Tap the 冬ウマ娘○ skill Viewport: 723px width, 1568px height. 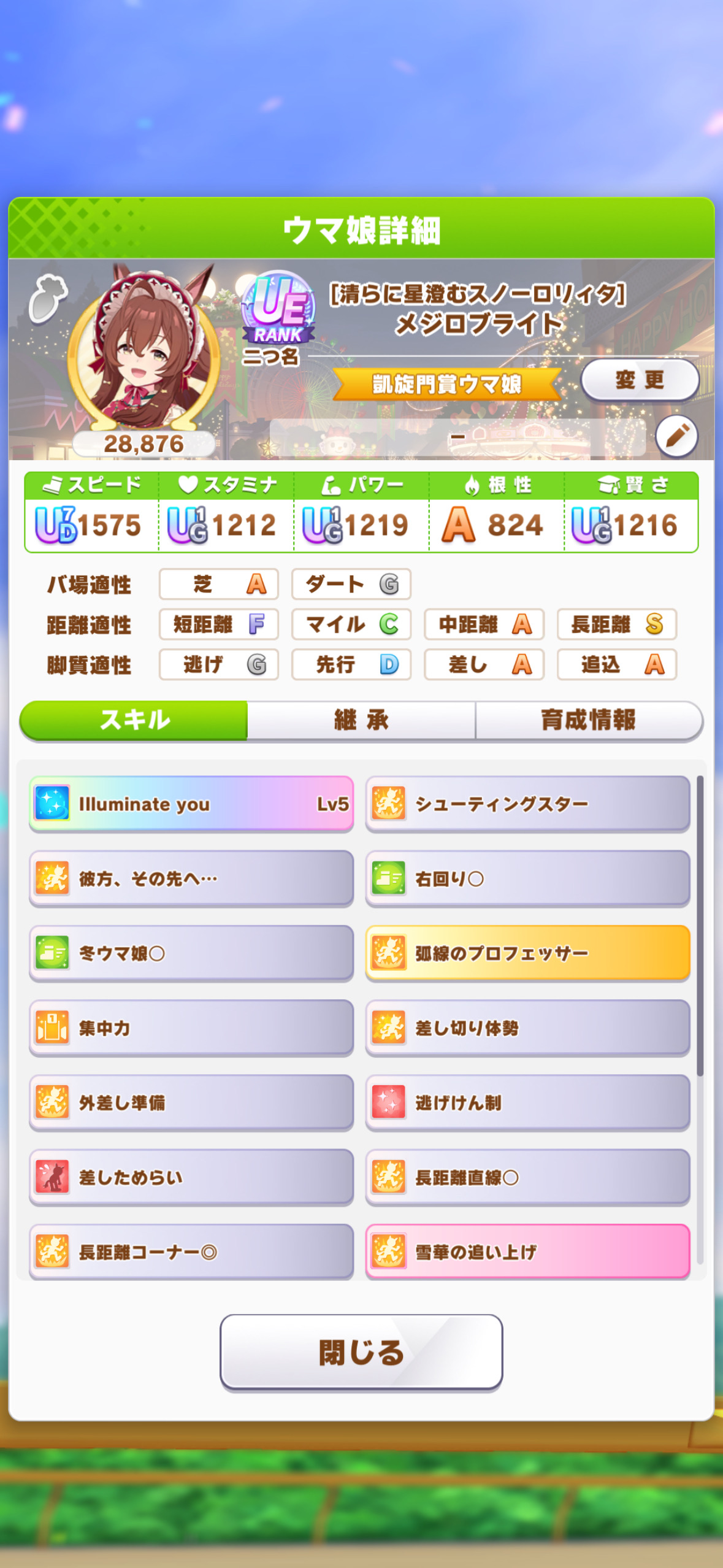click(191, 953)
